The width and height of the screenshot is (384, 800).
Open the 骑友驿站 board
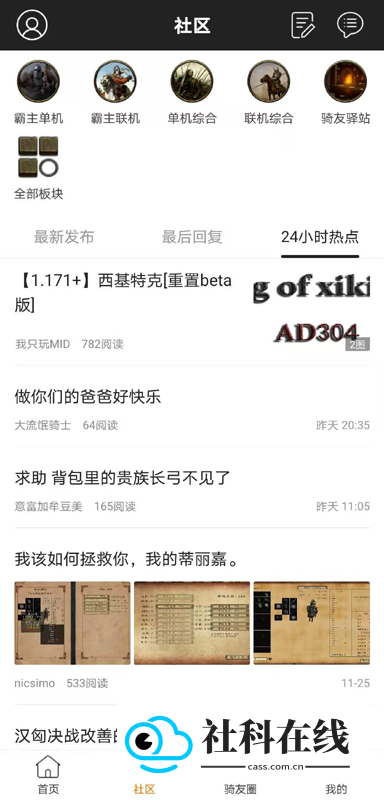tap(346, 93)
